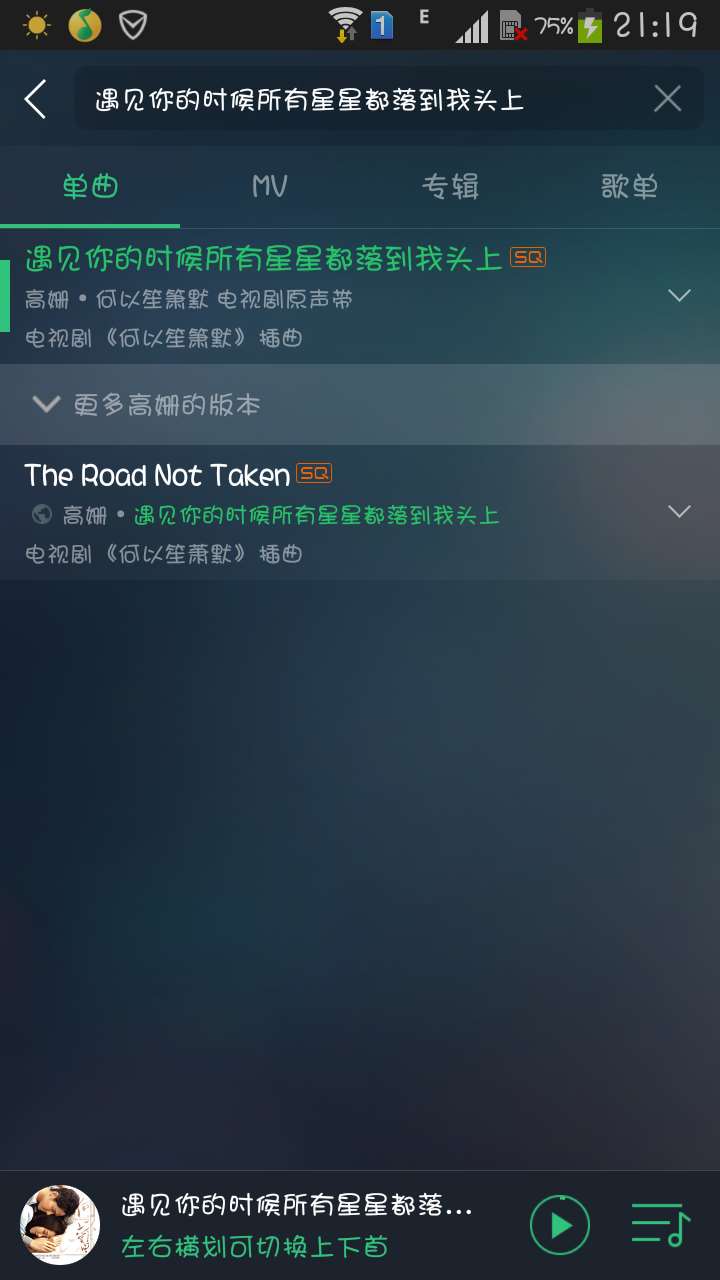Clear the search text with the X
This screenshot has height=1280, width=720.
point(667,98)
